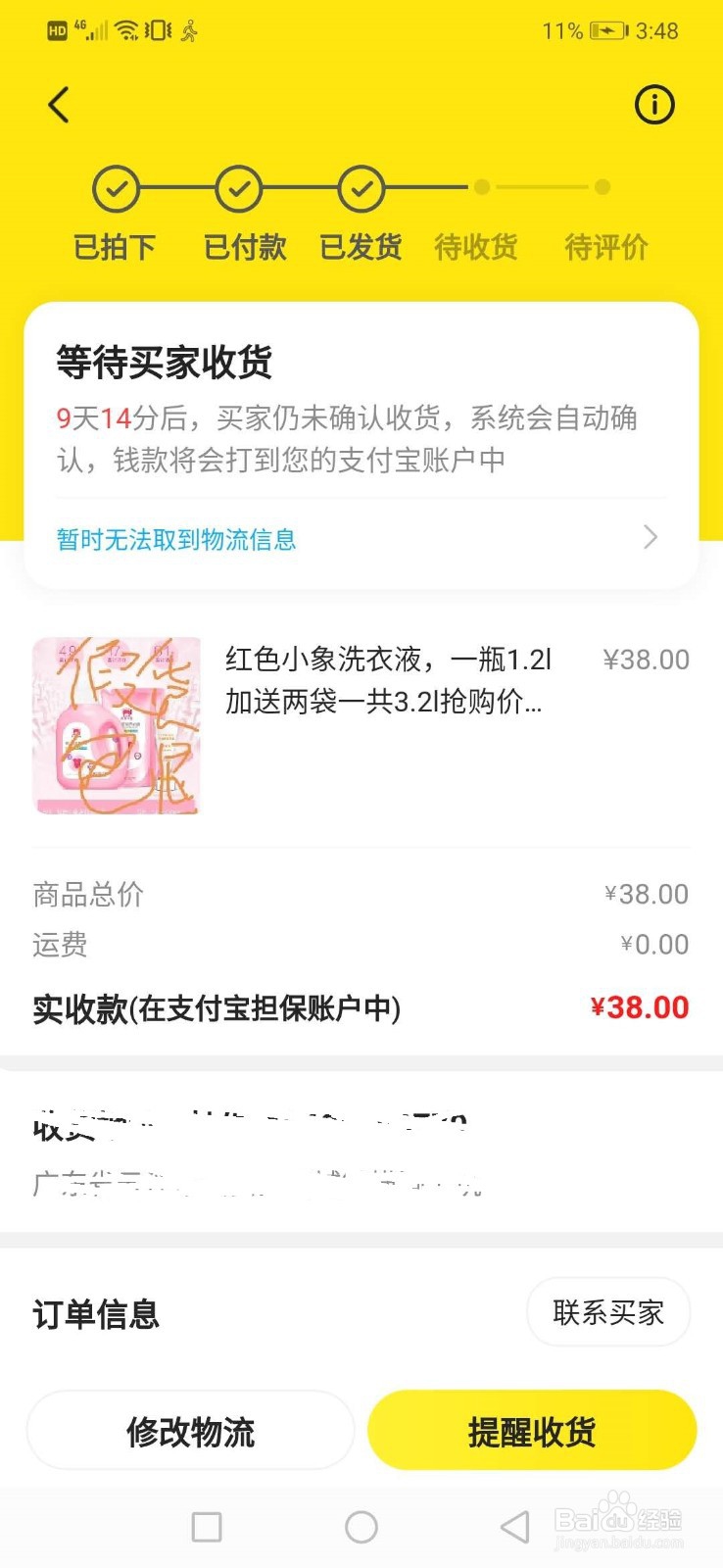Open the 红色小象洗衣液 product thumbnail
The height and width of the screenshot is (1568, 723).
tap(116, 725)
